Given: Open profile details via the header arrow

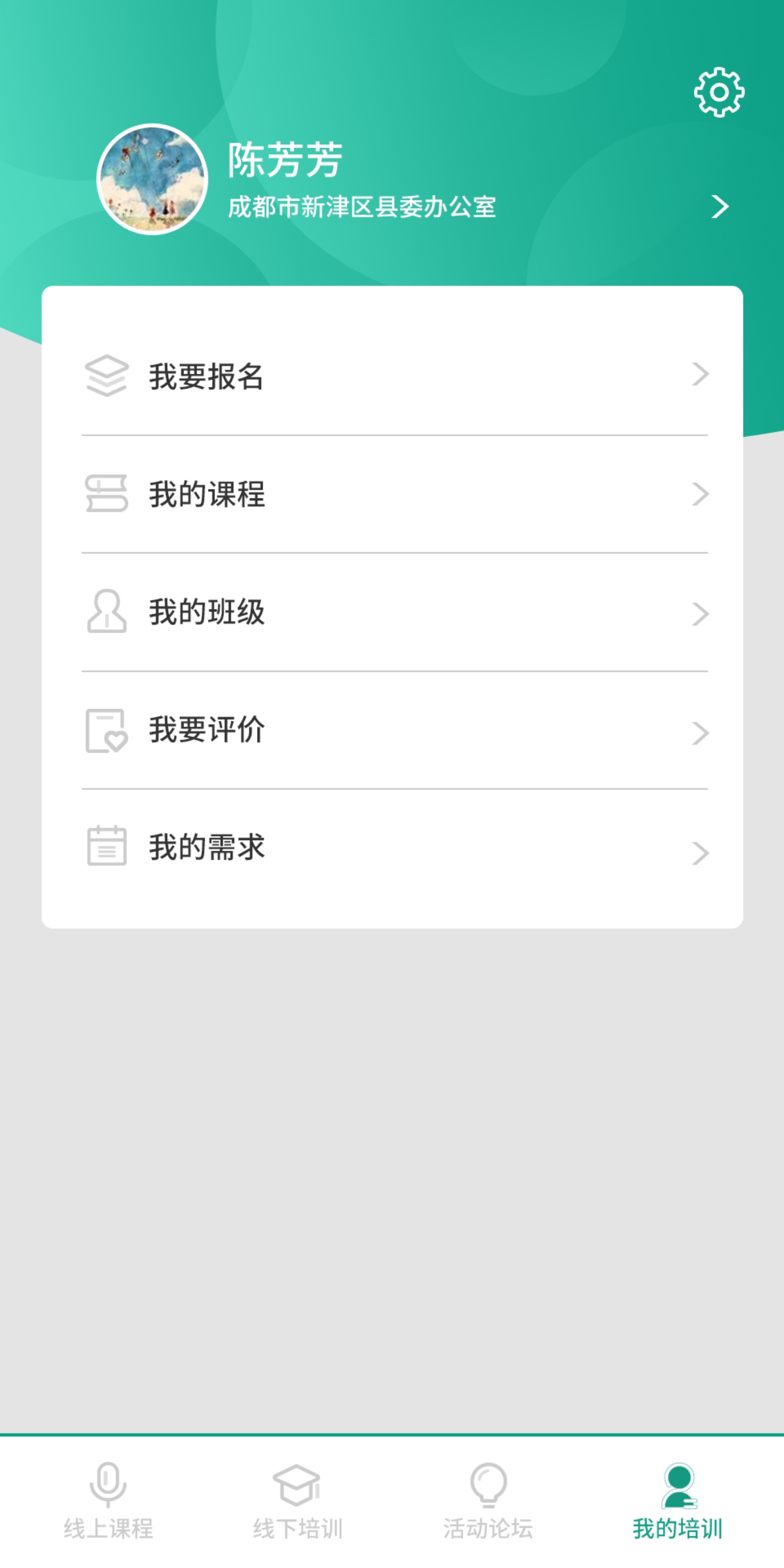Looking at the screenshot, I should click(720, 207).
